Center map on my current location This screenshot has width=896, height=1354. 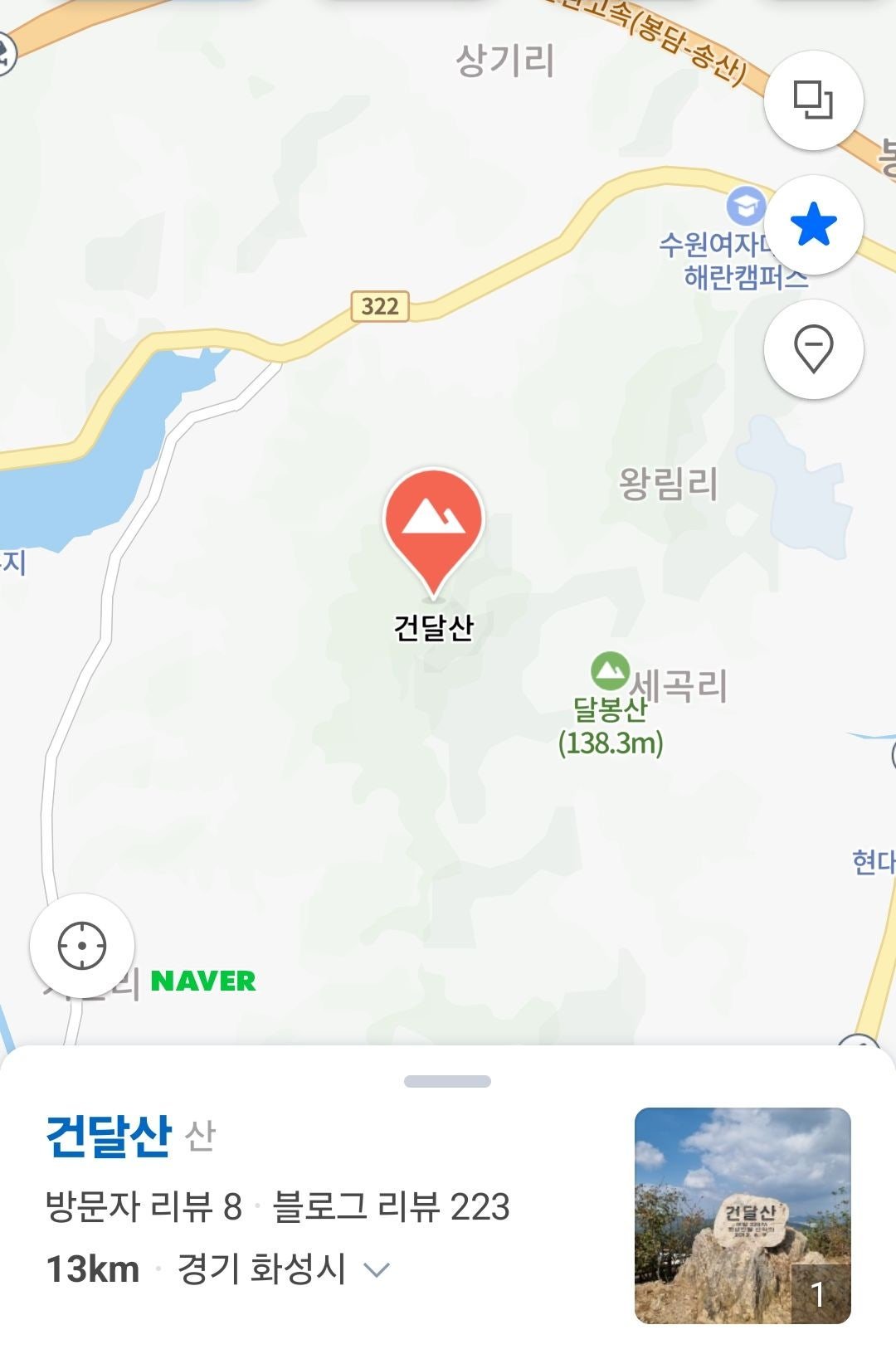(82, 945)
